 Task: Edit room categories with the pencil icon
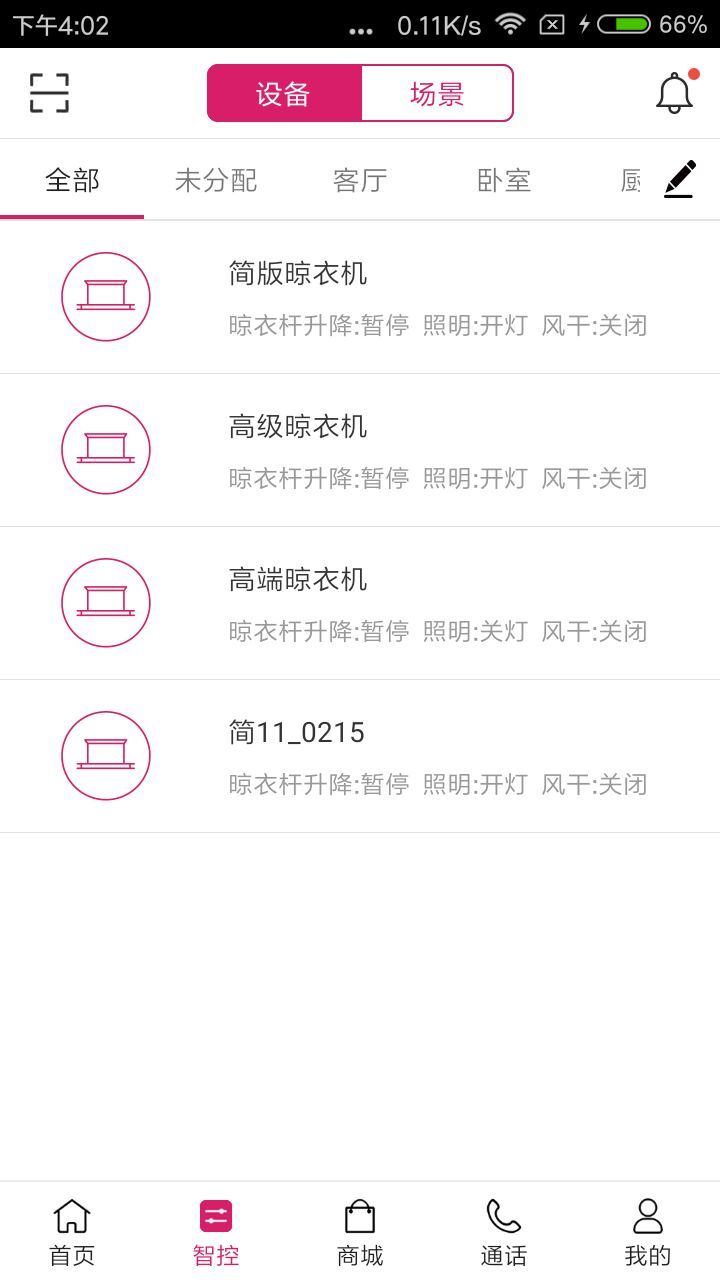click(680, 180)
